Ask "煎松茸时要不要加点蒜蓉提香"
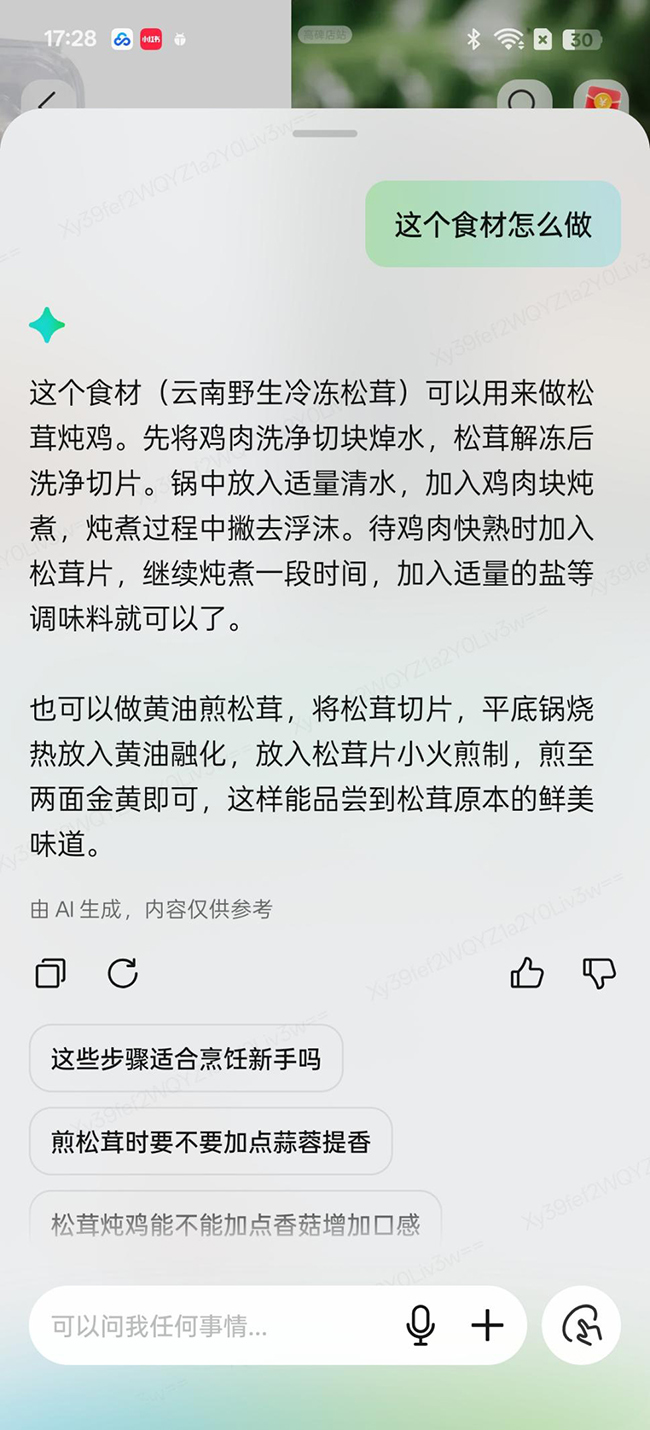 (210, 1141)
